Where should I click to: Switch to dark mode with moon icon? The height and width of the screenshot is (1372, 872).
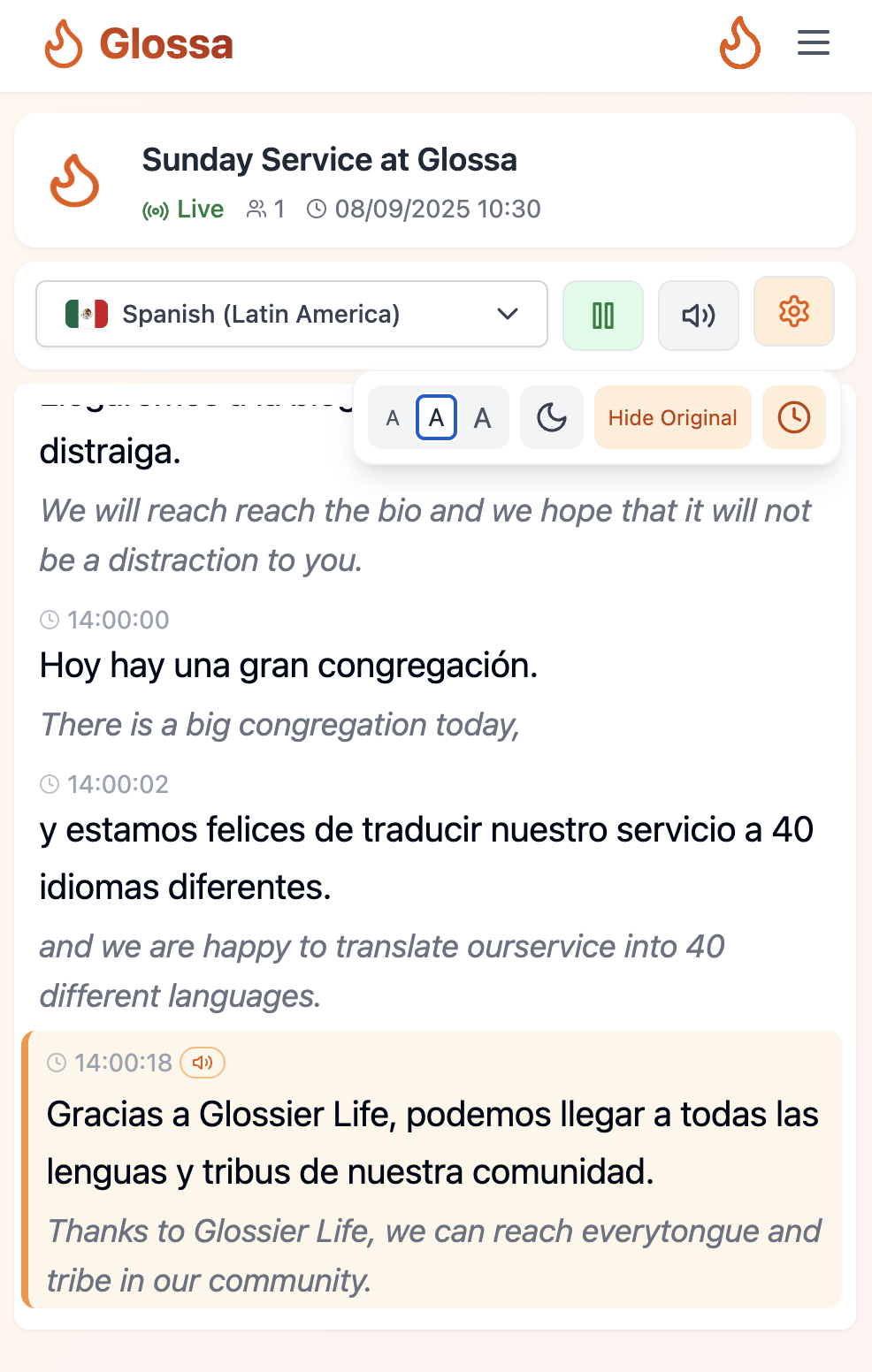(x=552, y=418)
